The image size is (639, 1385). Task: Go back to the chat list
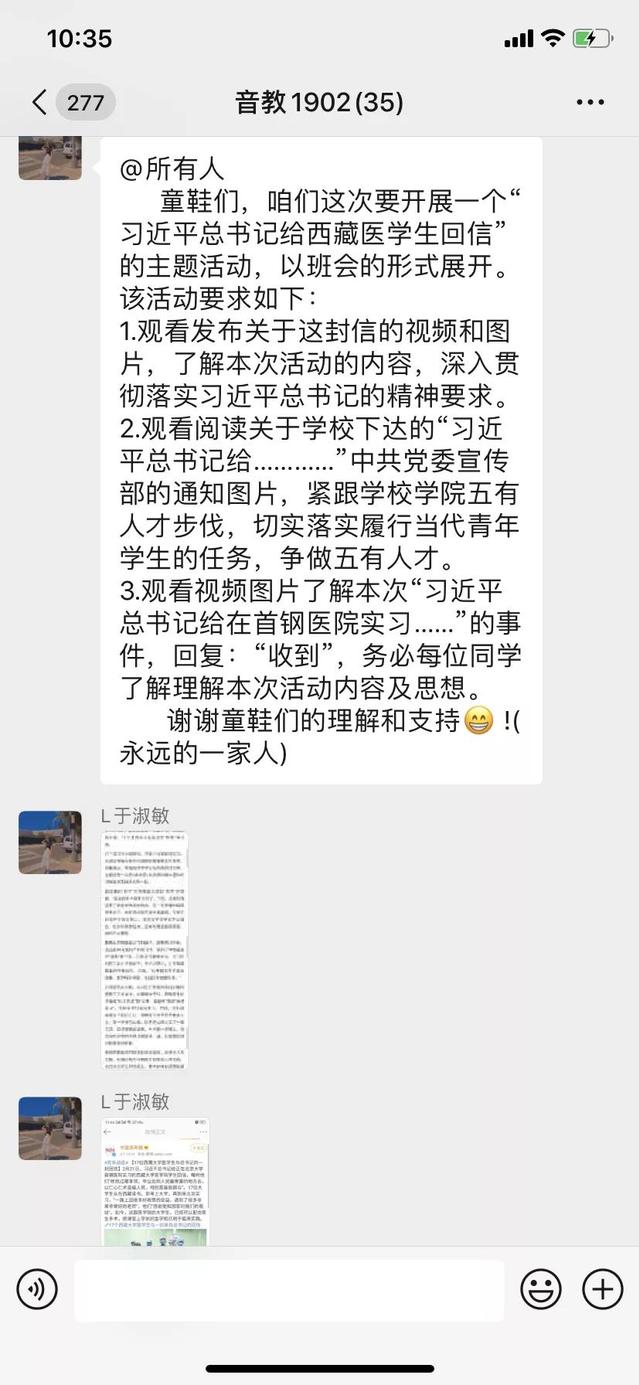(x=40, y=102)
